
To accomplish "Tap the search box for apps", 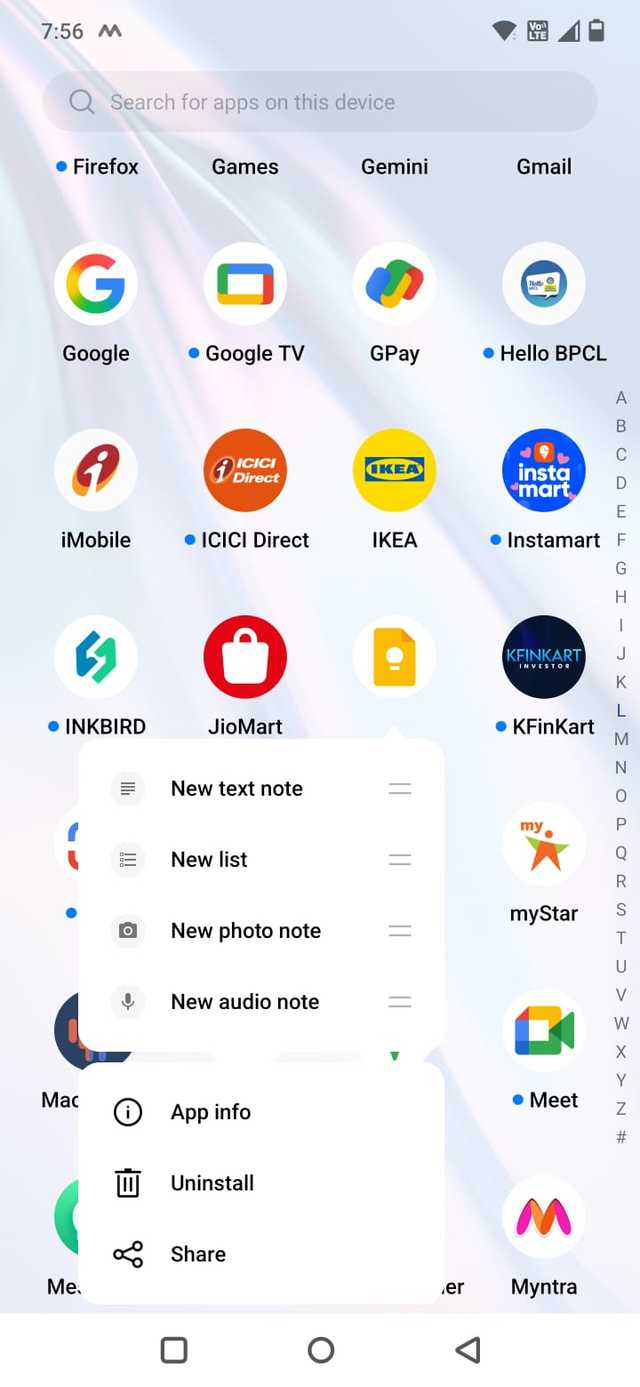I will [x=320, y=102].
